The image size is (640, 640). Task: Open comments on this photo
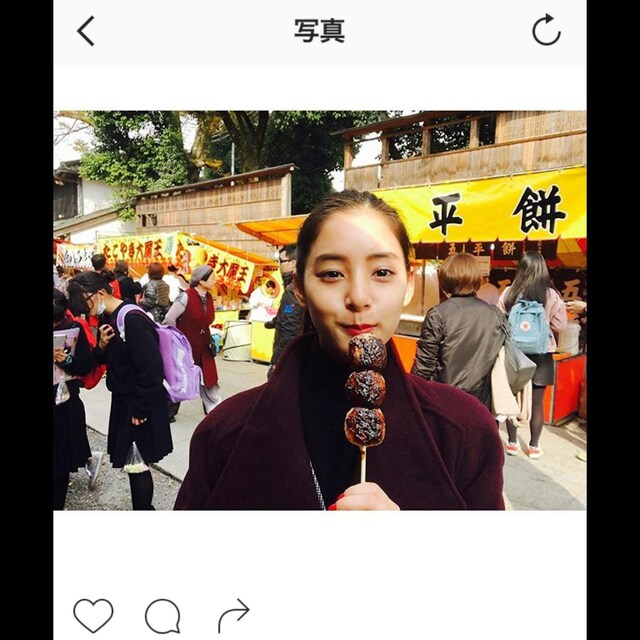click(x=163, y=615)
